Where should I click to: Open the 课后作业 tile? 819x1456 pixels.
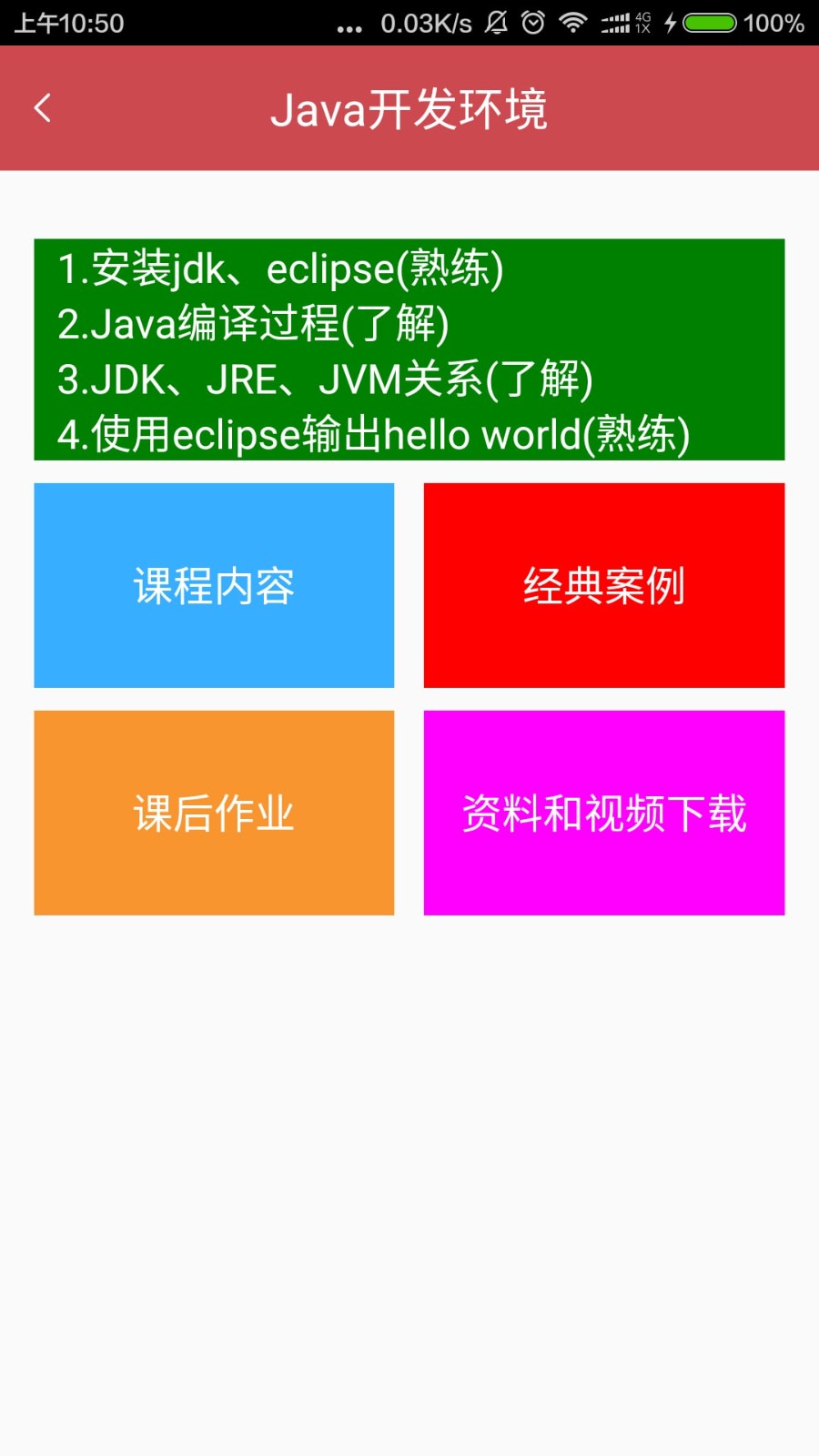click(x=214, y=813)
